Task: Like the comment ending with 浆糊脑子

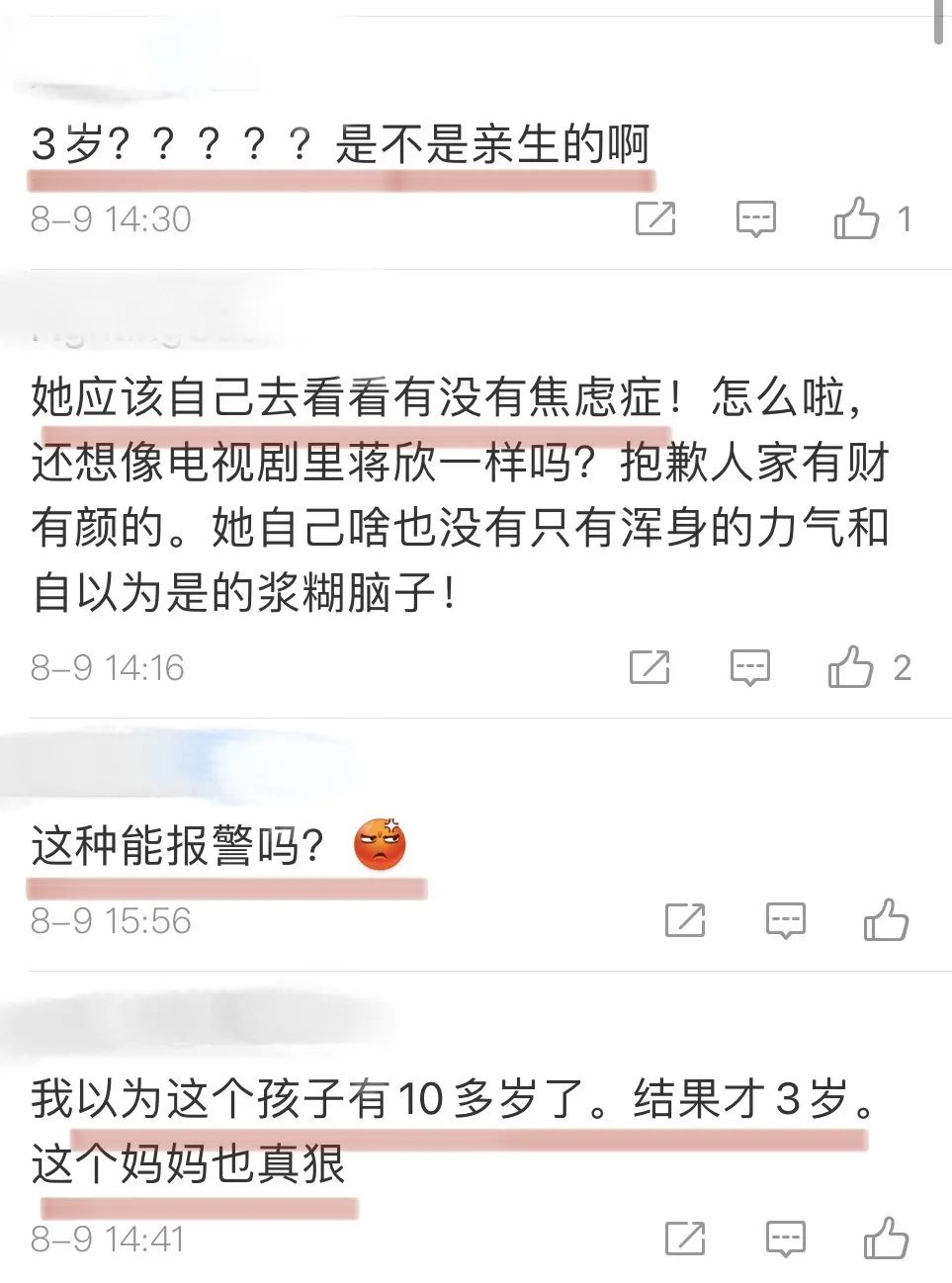Action: (x=851, y=666)
